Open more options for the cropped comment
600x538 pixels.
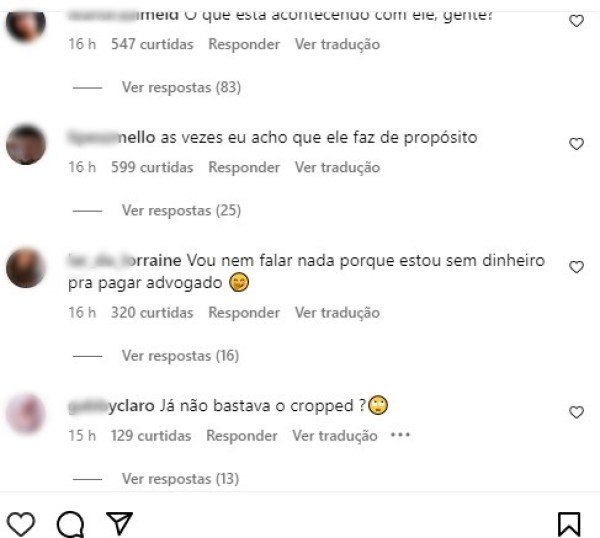[400, 436]
